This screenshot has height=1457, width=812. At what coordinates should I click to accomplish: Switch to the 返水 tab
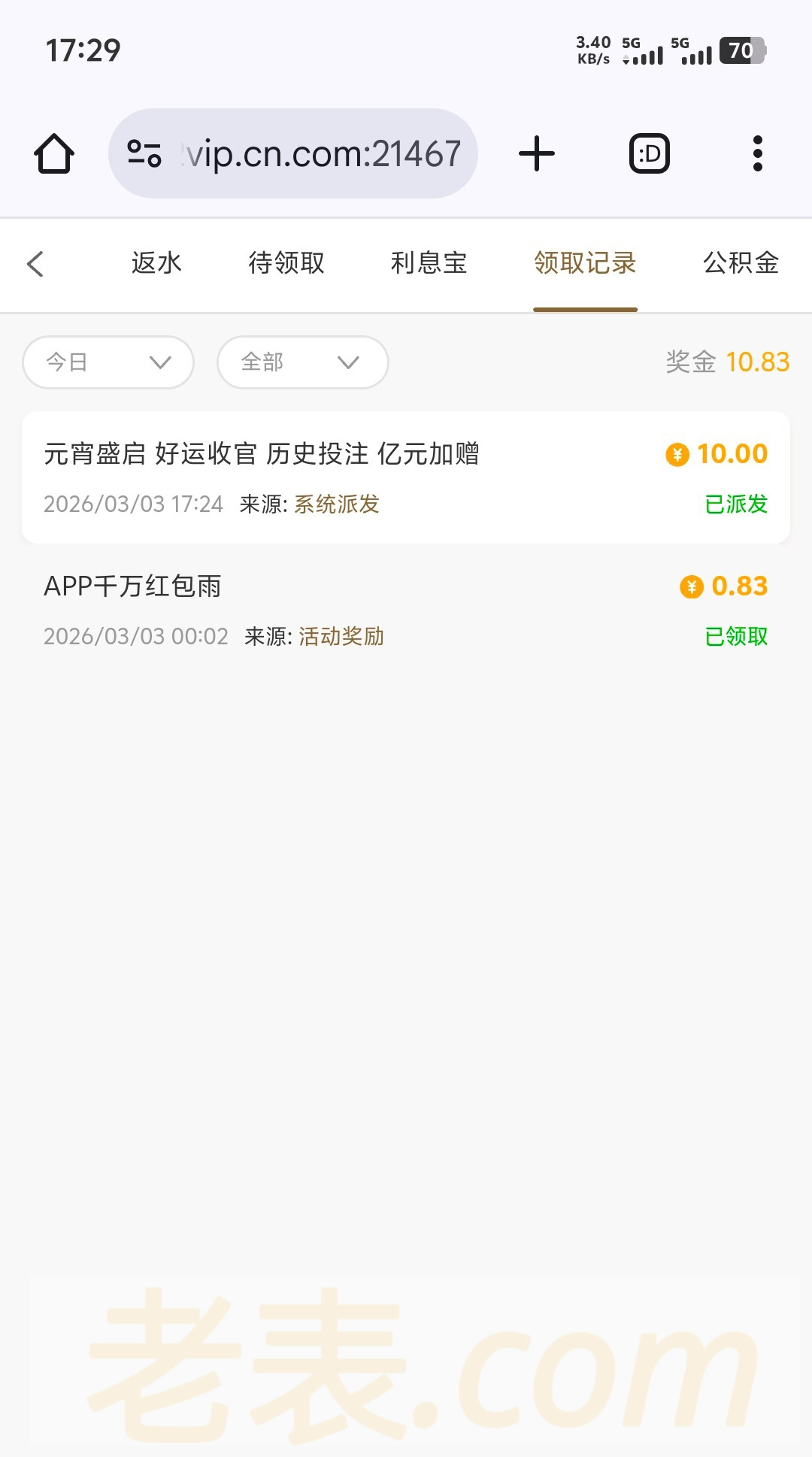point(156,263)
